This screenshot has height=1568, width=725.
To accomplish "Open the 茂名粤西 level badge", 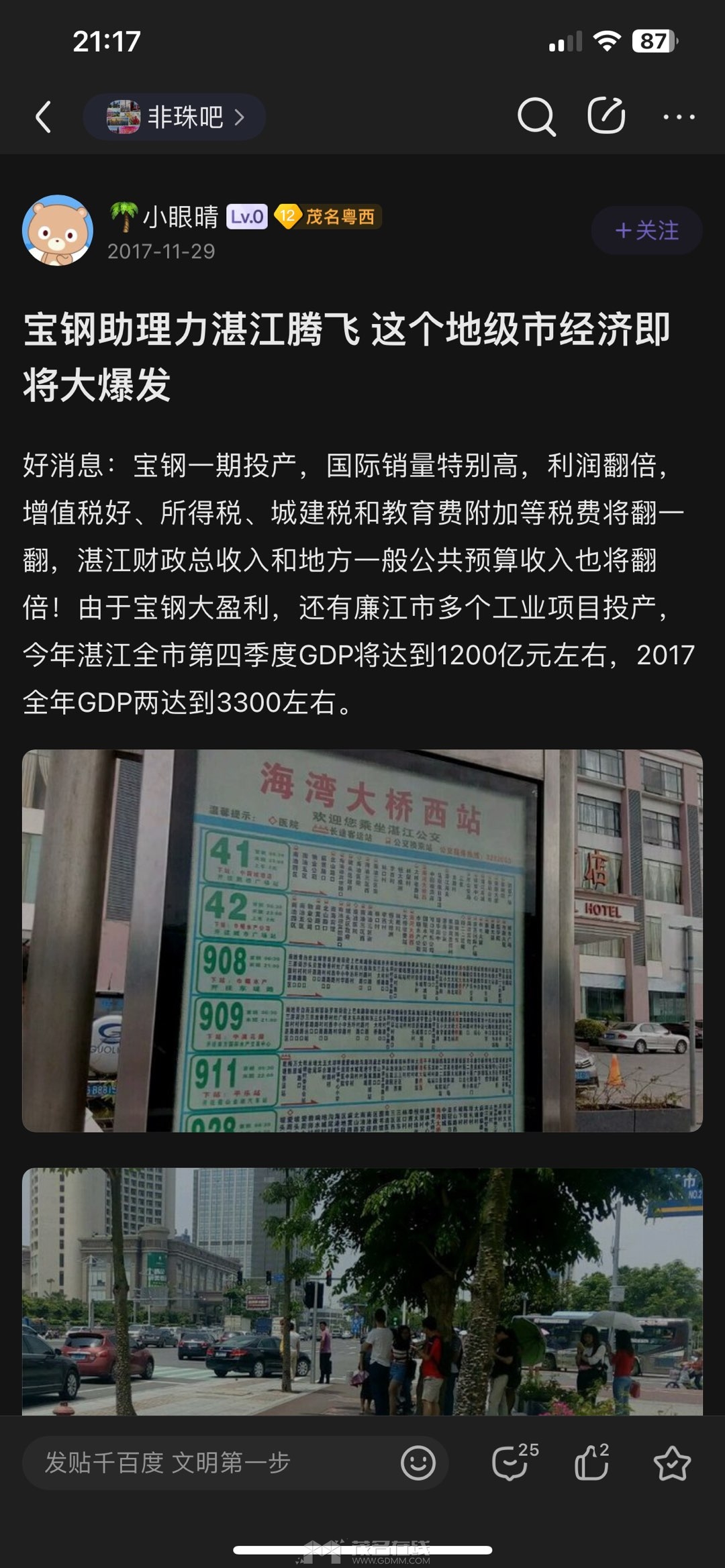I will point(328,217).
